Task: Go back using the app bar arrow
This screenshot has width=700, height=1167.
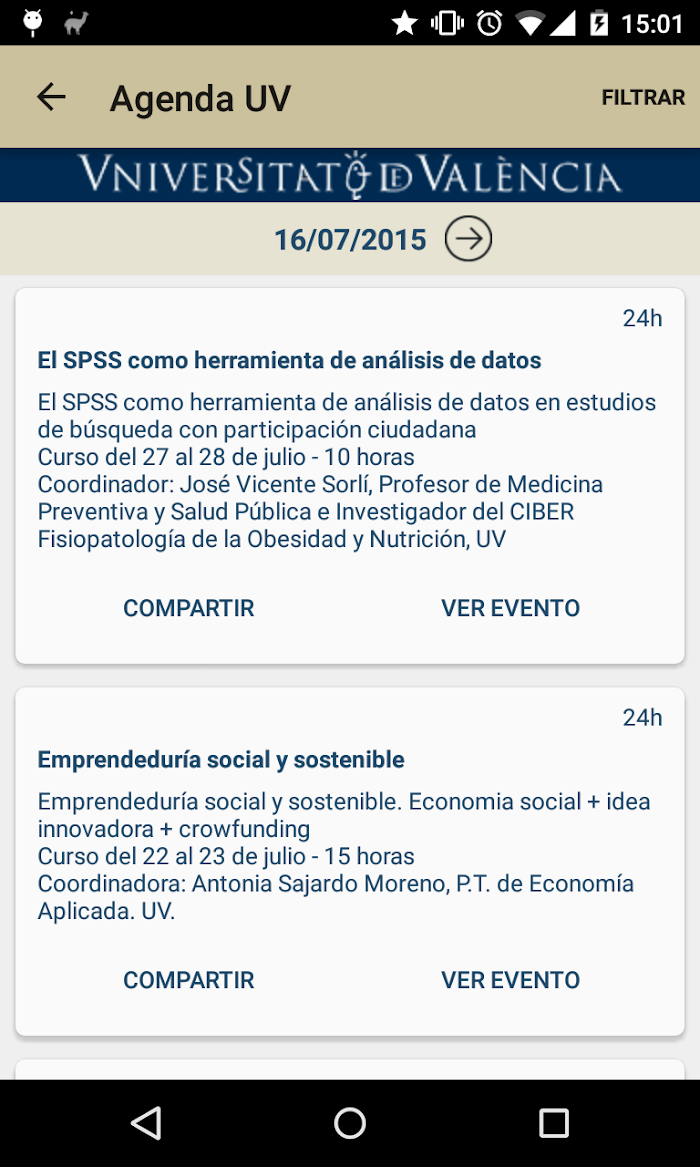Action: 51,97
